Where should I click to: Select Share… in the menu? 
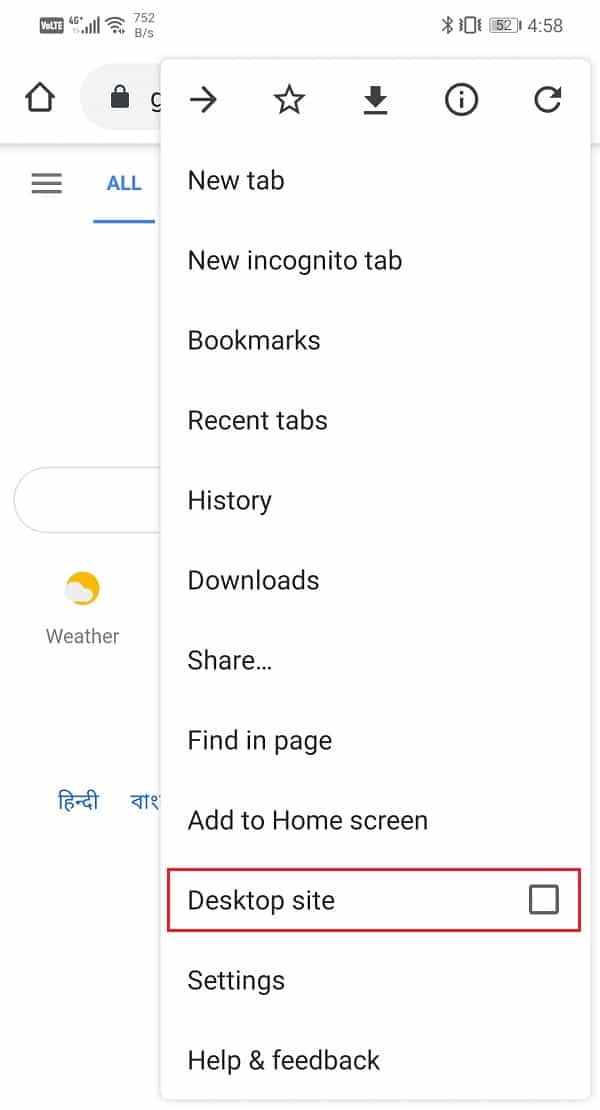(375, 660)
